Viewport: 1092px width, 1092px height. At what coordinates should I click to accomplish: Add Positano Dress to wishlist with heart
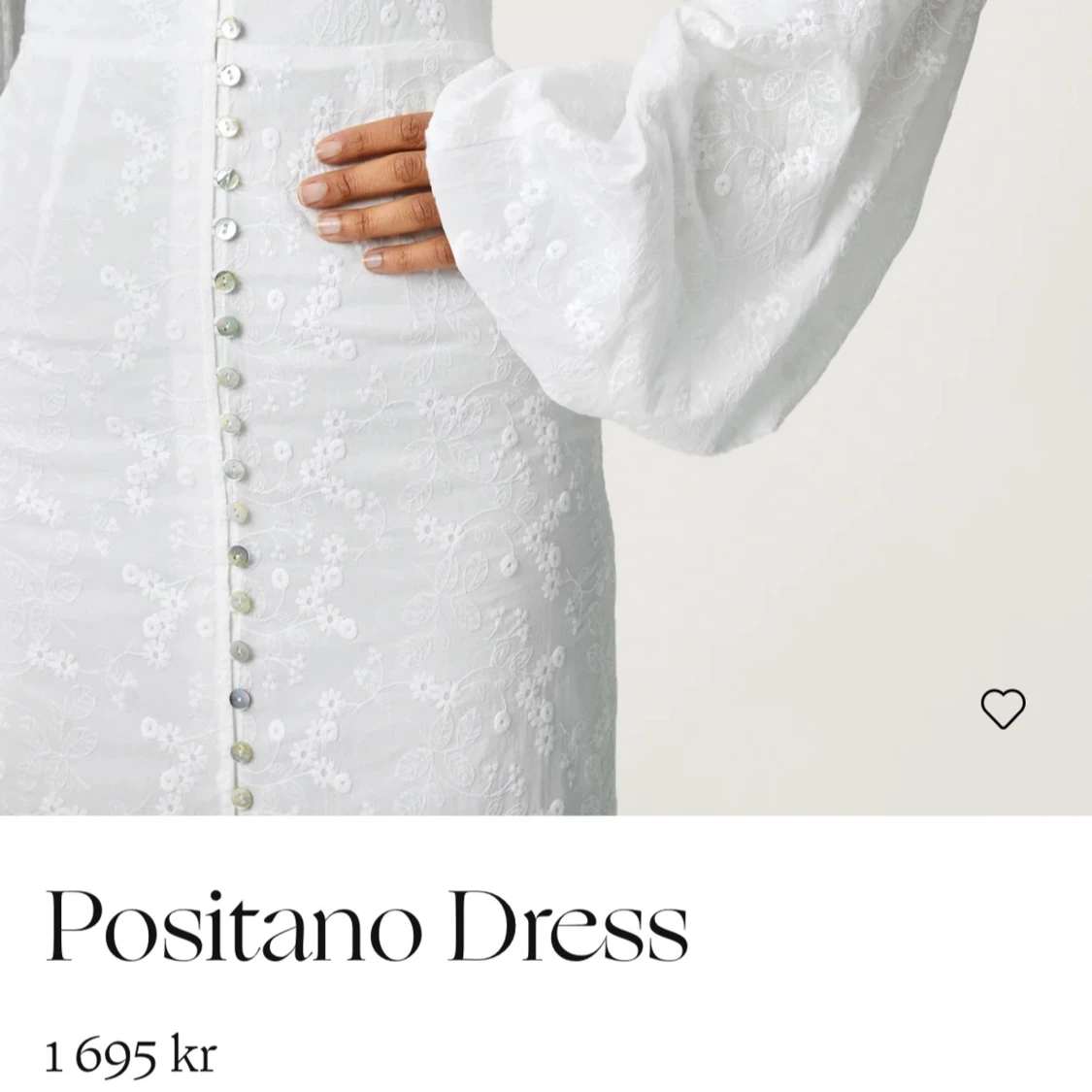(1003, 709)
